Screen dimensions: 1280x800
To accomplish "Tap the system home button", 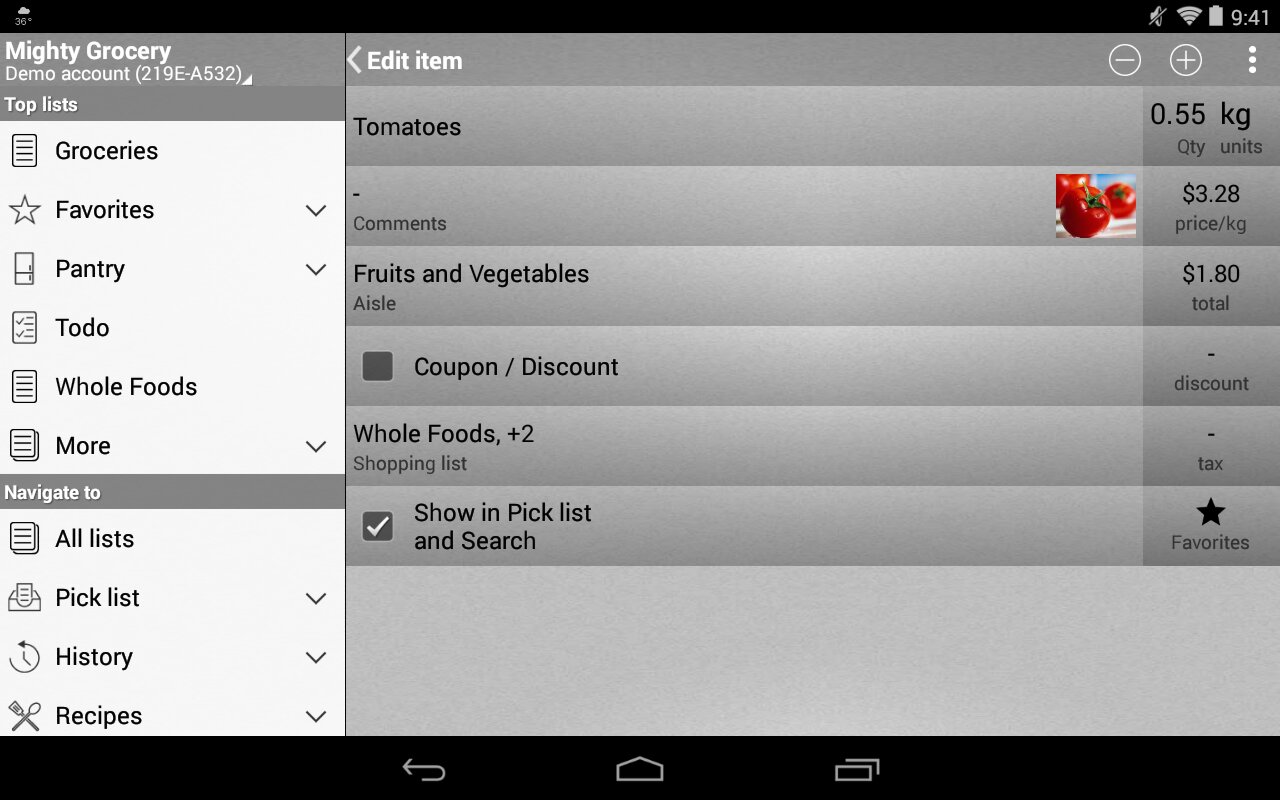I will 640,769.
